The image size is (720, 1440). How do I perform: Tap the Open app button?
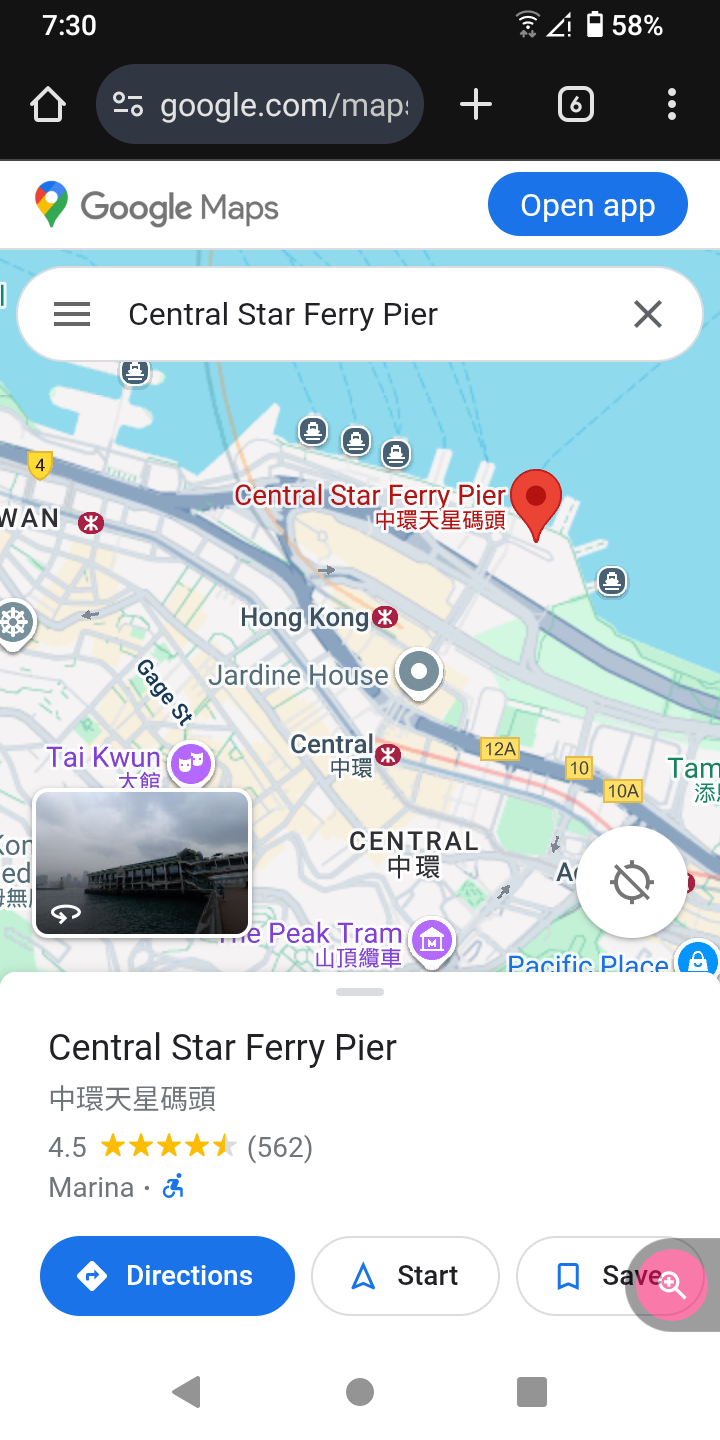(x=587, y=206)
